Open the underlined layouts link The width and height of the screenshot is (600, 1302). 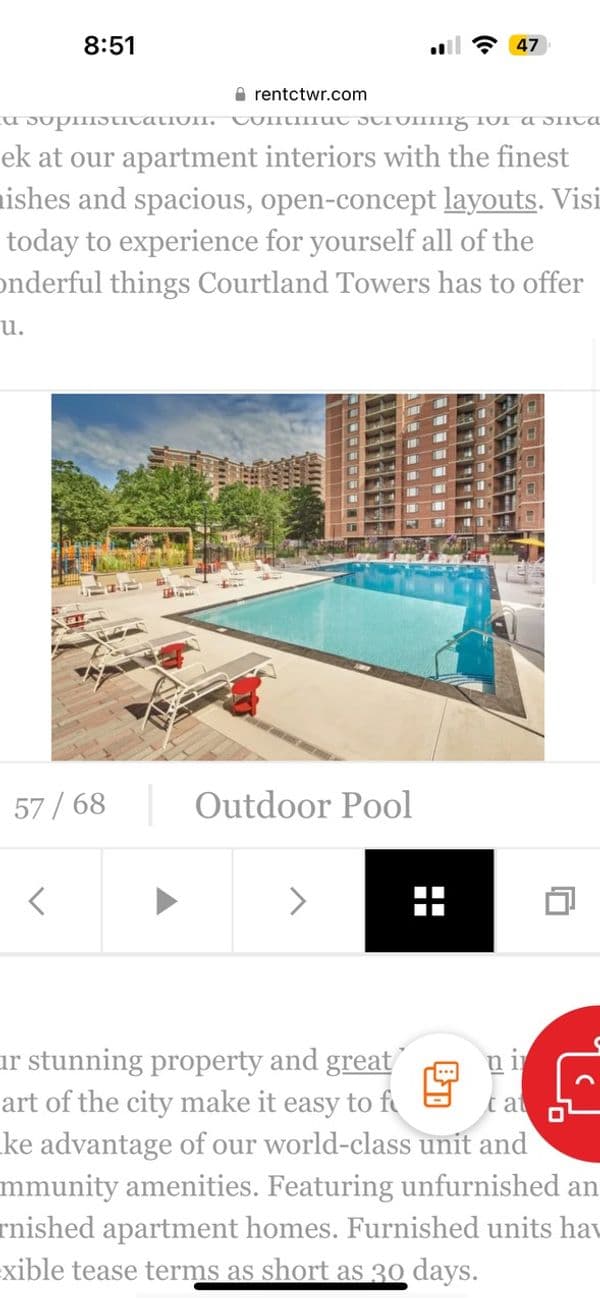[x=490, y=199]
